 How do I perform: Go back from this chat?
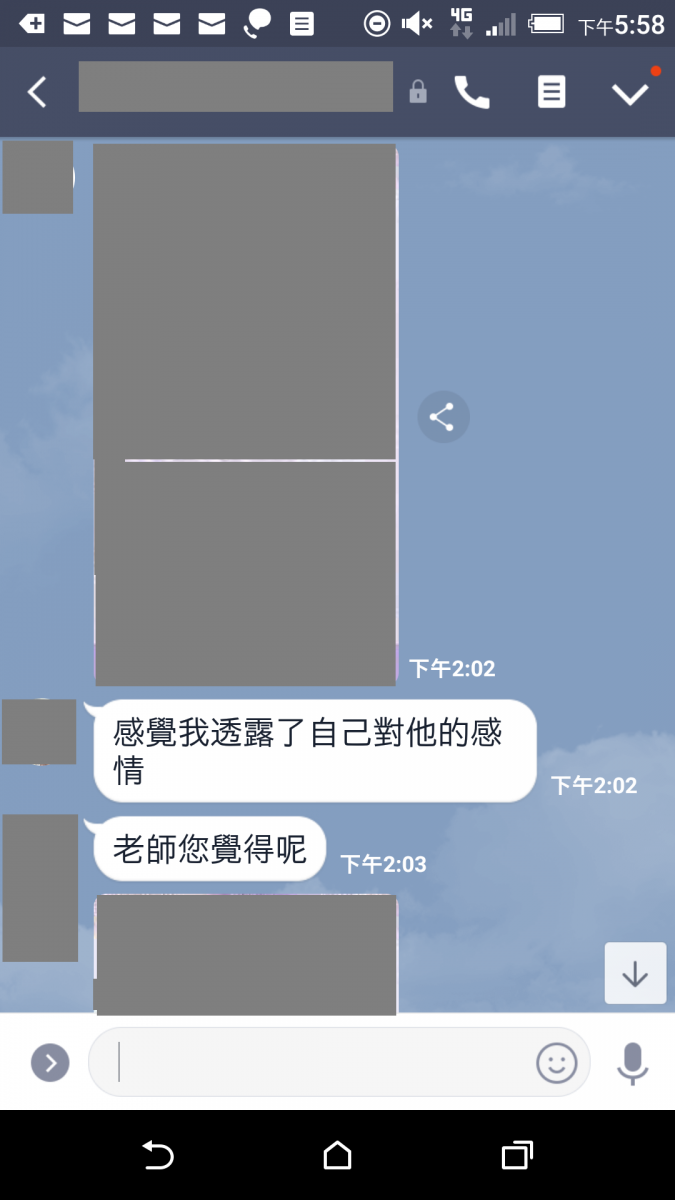pyautogui.click(x=37, y=93)
